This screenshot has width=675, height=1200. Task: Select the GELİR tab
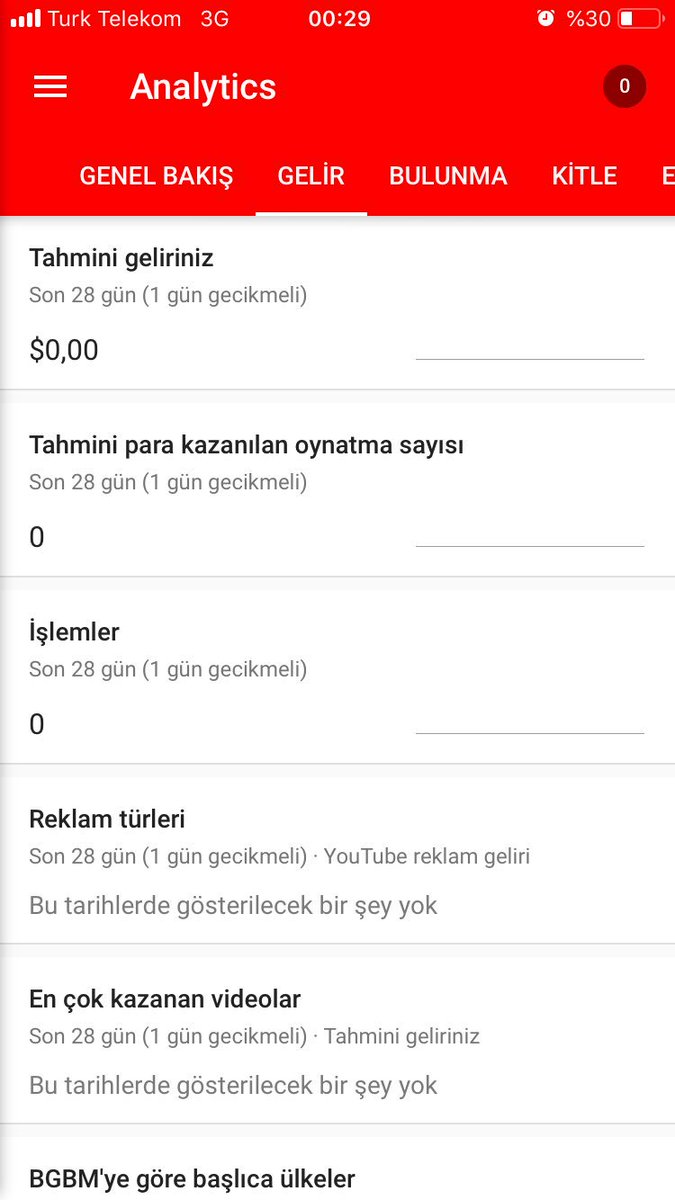[x=311, y=177]
